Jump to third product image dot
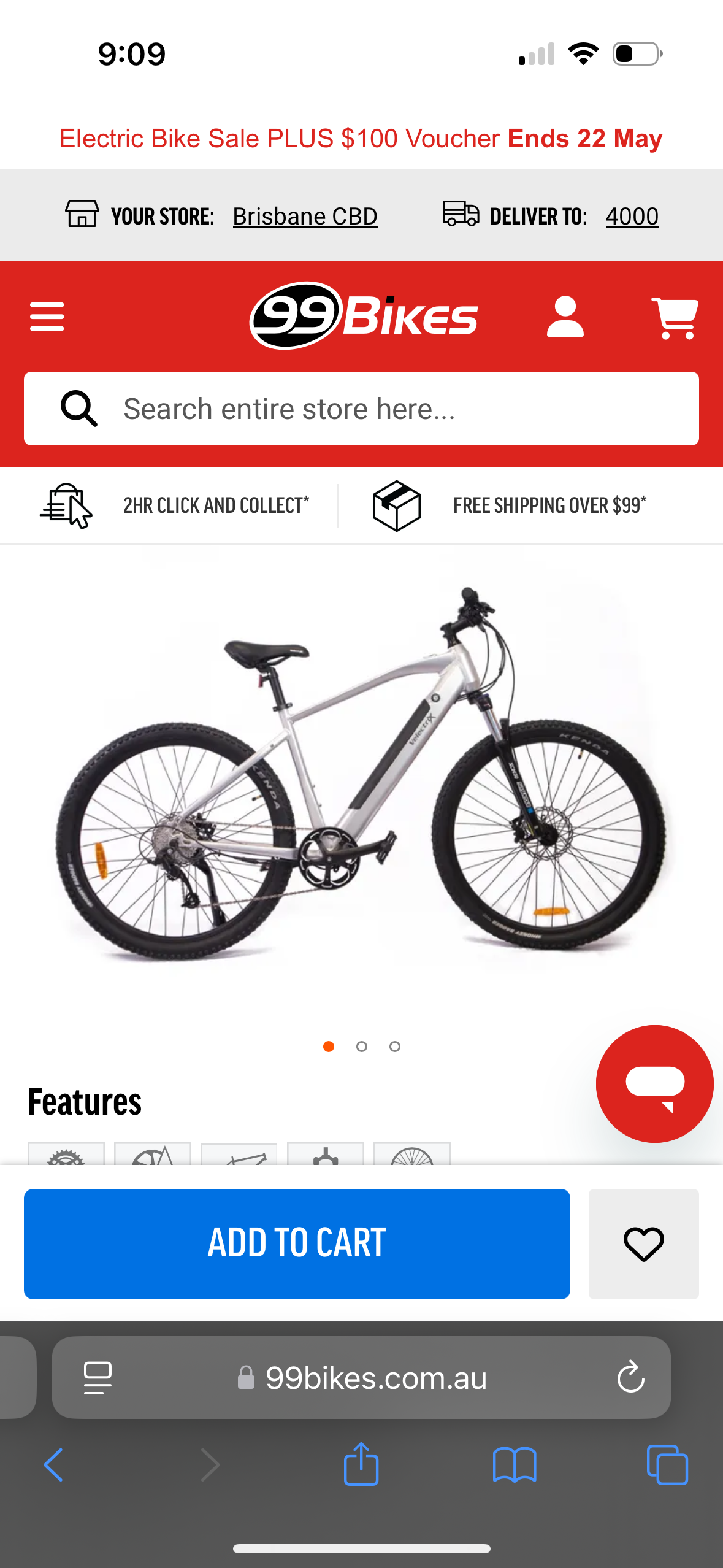This screenshot has height=1568, width=723. click(395, 1047)
